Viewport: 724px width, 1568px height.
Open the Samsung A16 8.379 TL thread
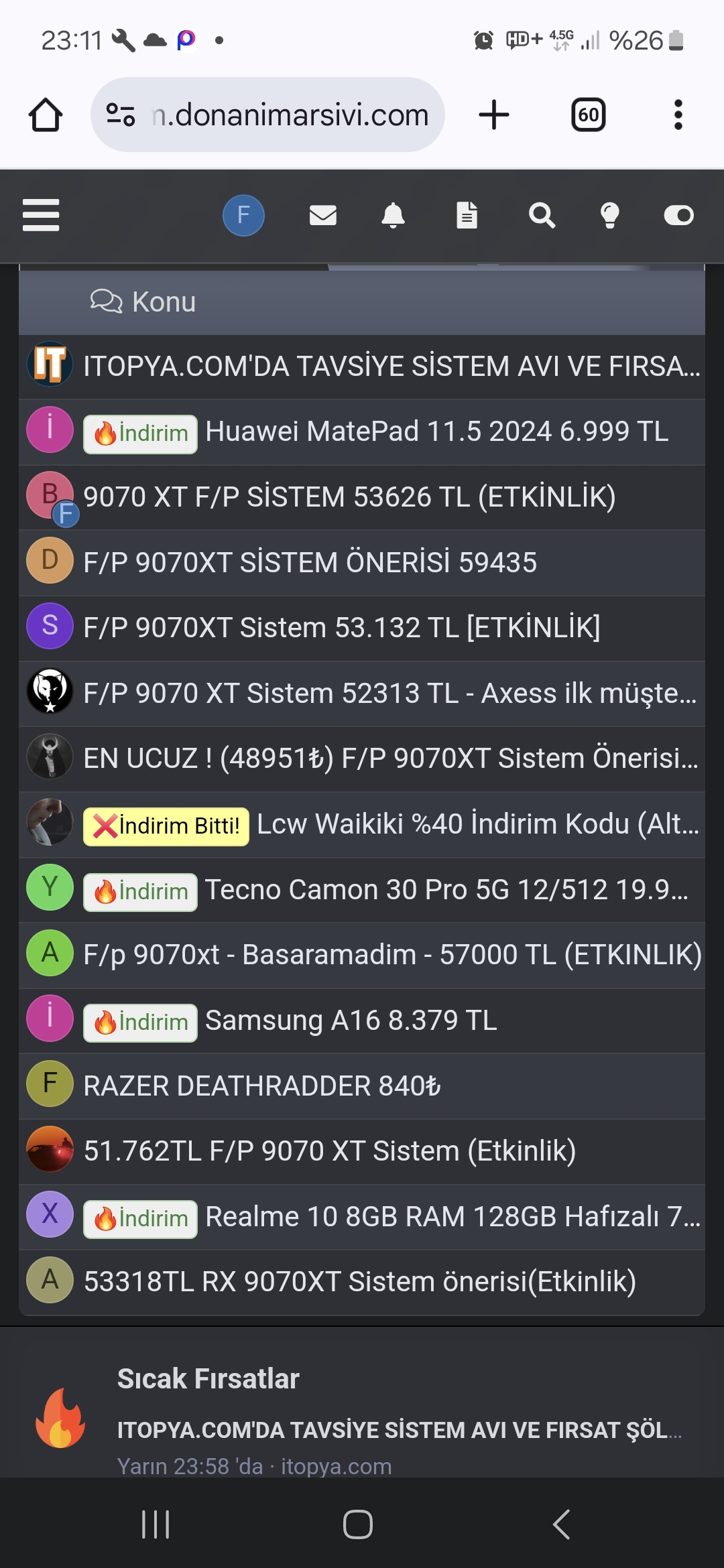coord(351,1021)
